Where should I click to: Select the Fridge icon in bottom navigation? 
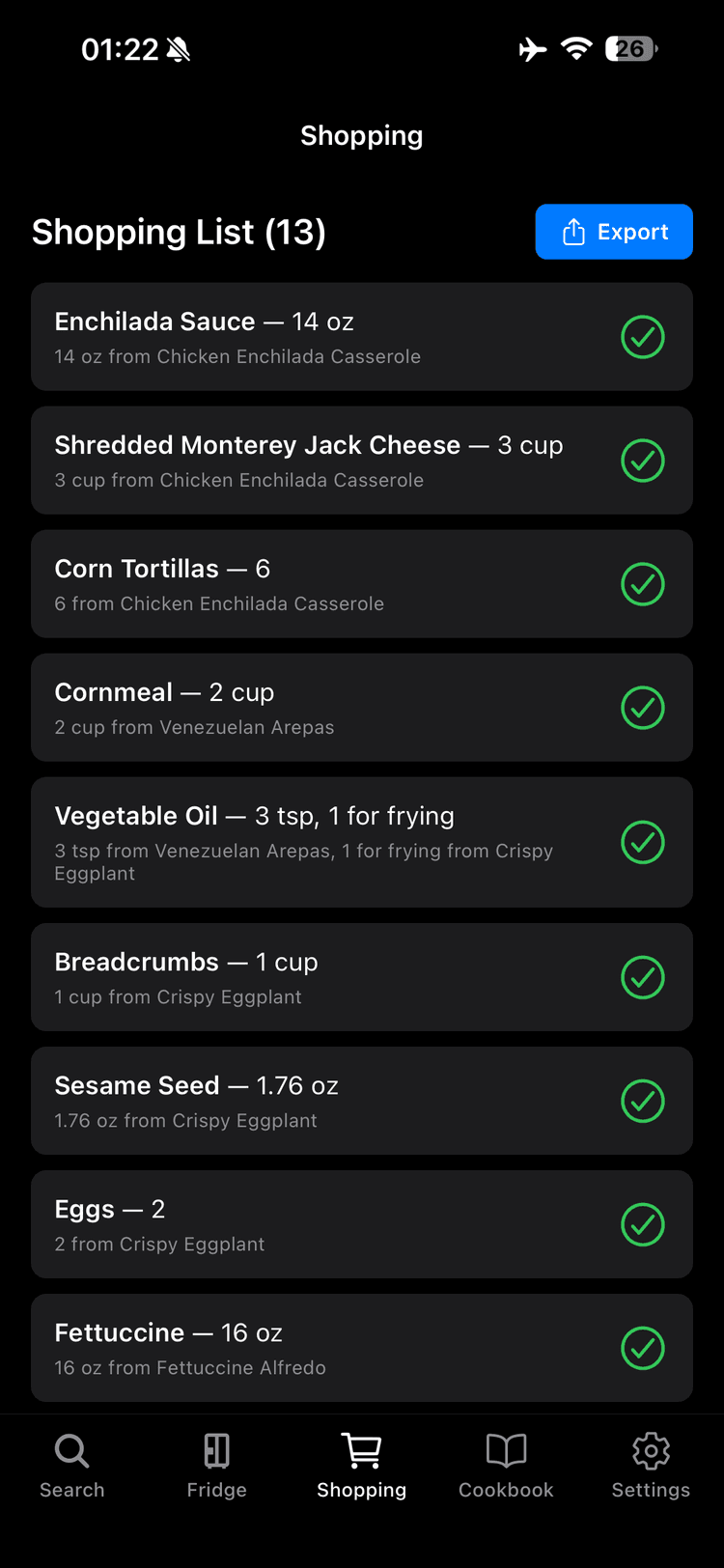click(216, 1451)
